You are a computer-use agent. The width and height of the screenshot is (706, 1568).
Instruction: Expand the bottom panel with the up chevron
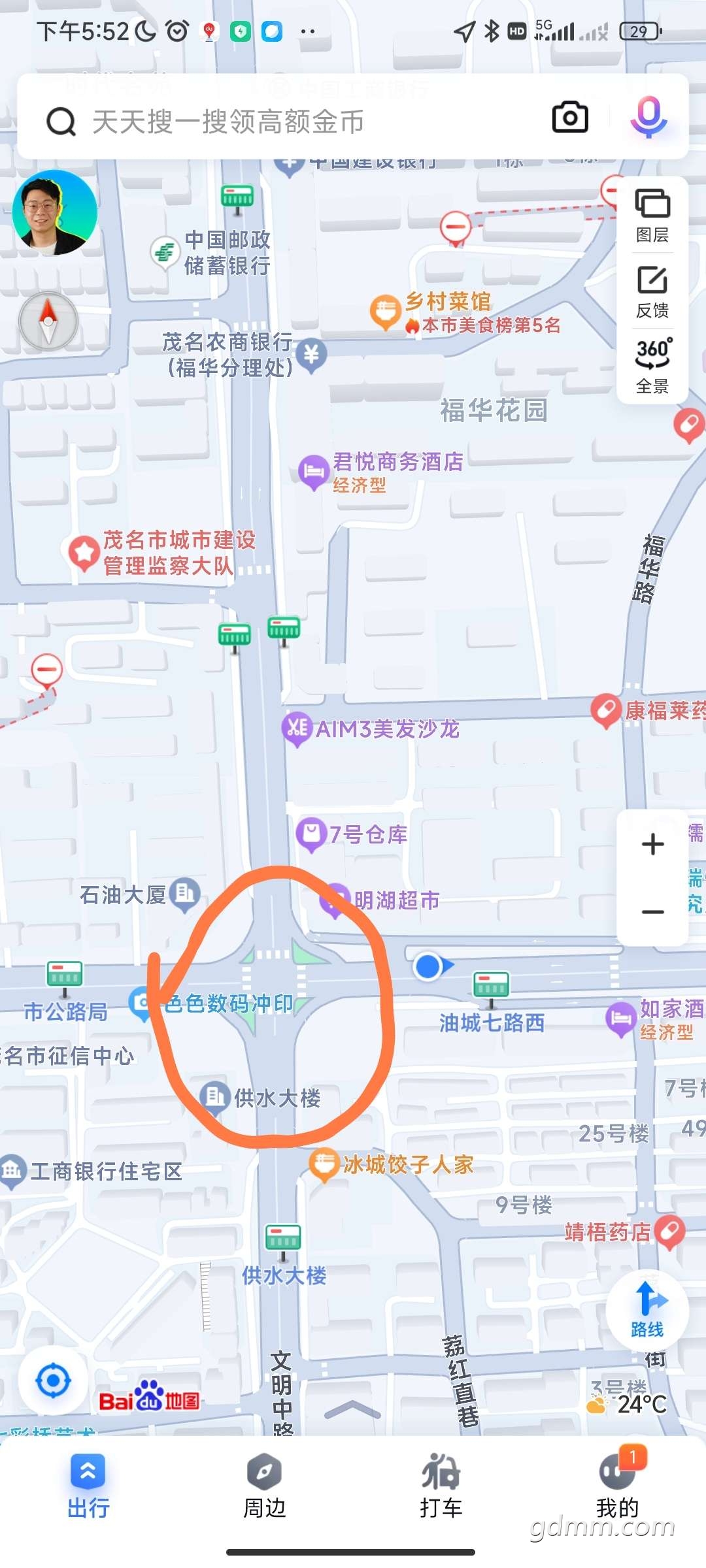352,1409
